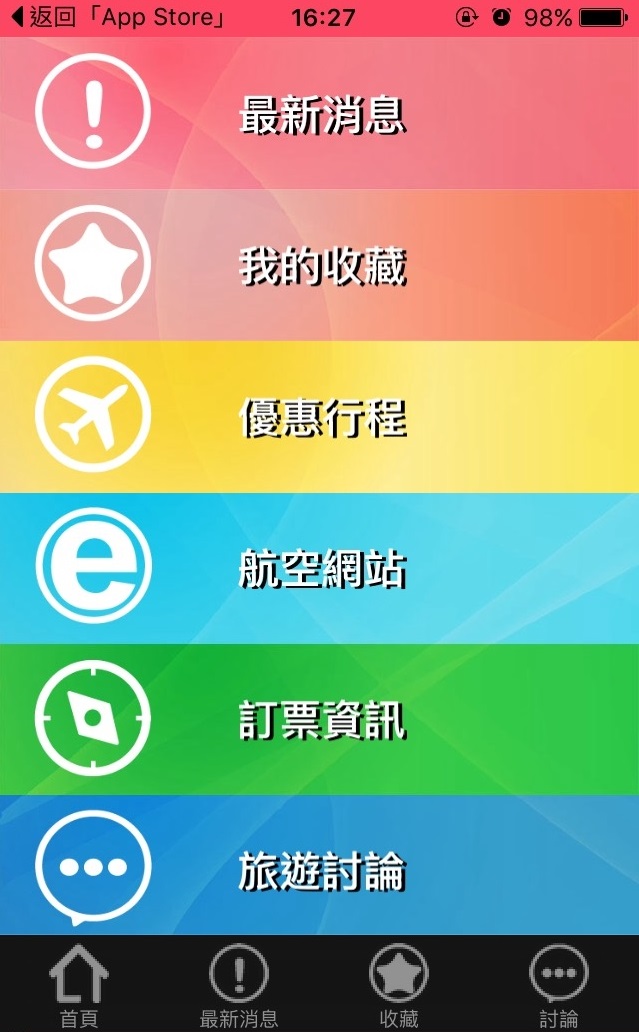Viewport: 639px width, 1032px height.
Task: Open the 訂票資訊 booking info row
Action: tap(320, 720)
